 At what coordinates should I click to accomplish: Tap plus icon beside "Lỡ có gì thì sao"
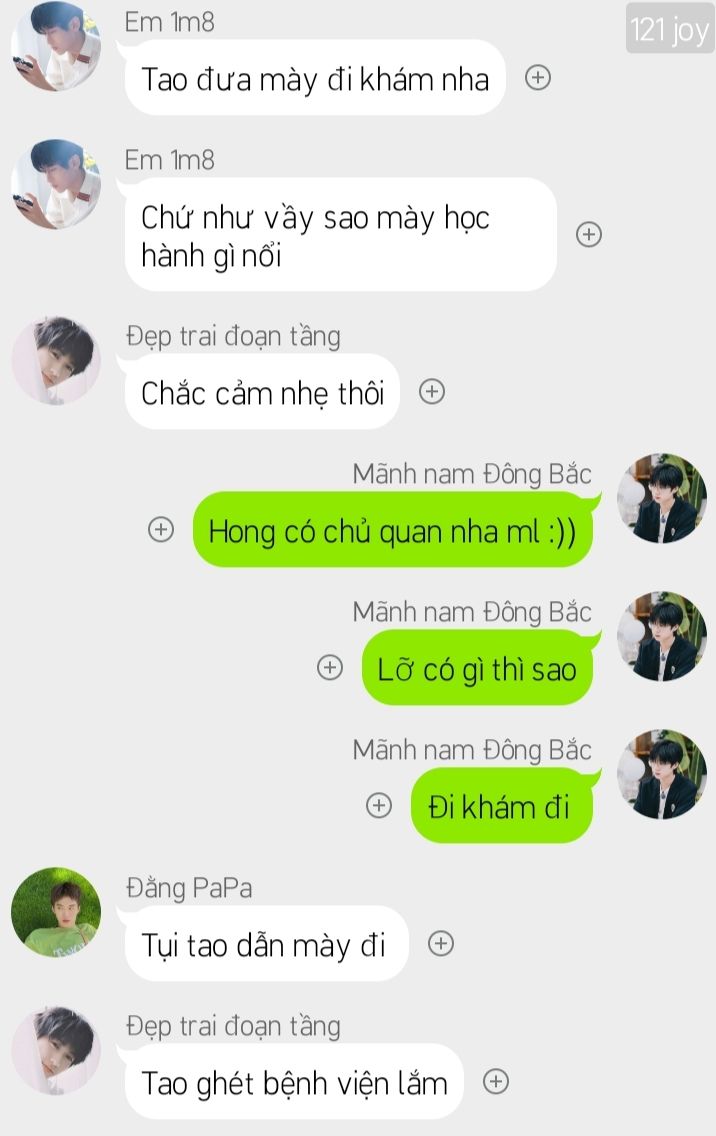point(330,668)
